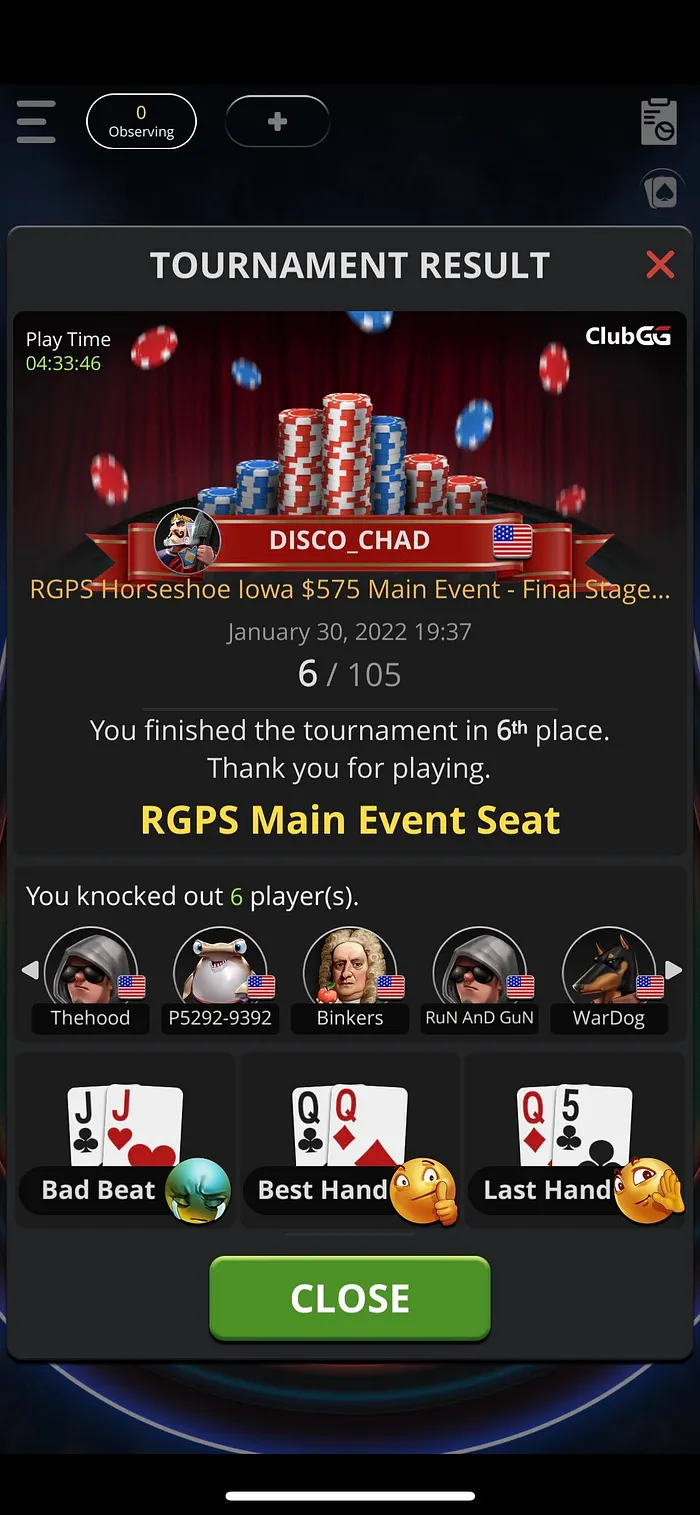700x1515 pixels.
Task: Open the card hand history icon
Action: point(661,190)
